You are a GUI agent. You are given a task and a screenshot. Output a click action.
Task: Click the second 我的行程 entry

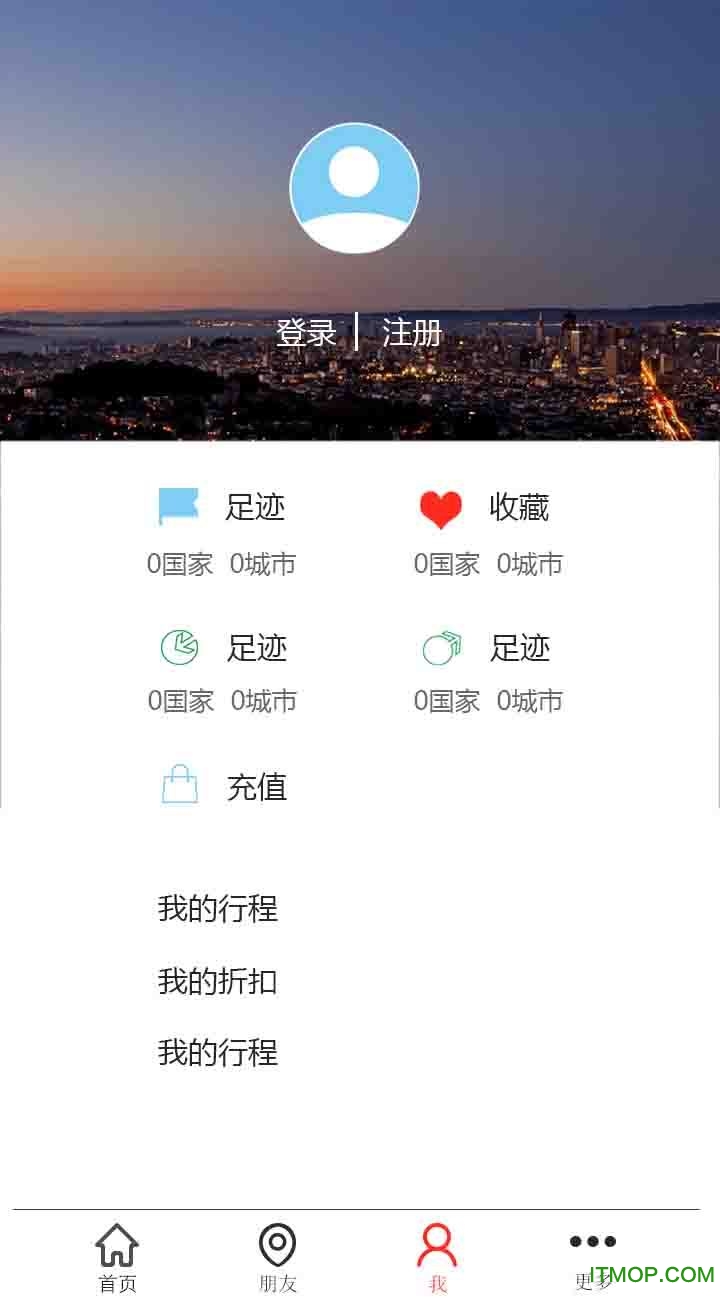[220, 1054]
